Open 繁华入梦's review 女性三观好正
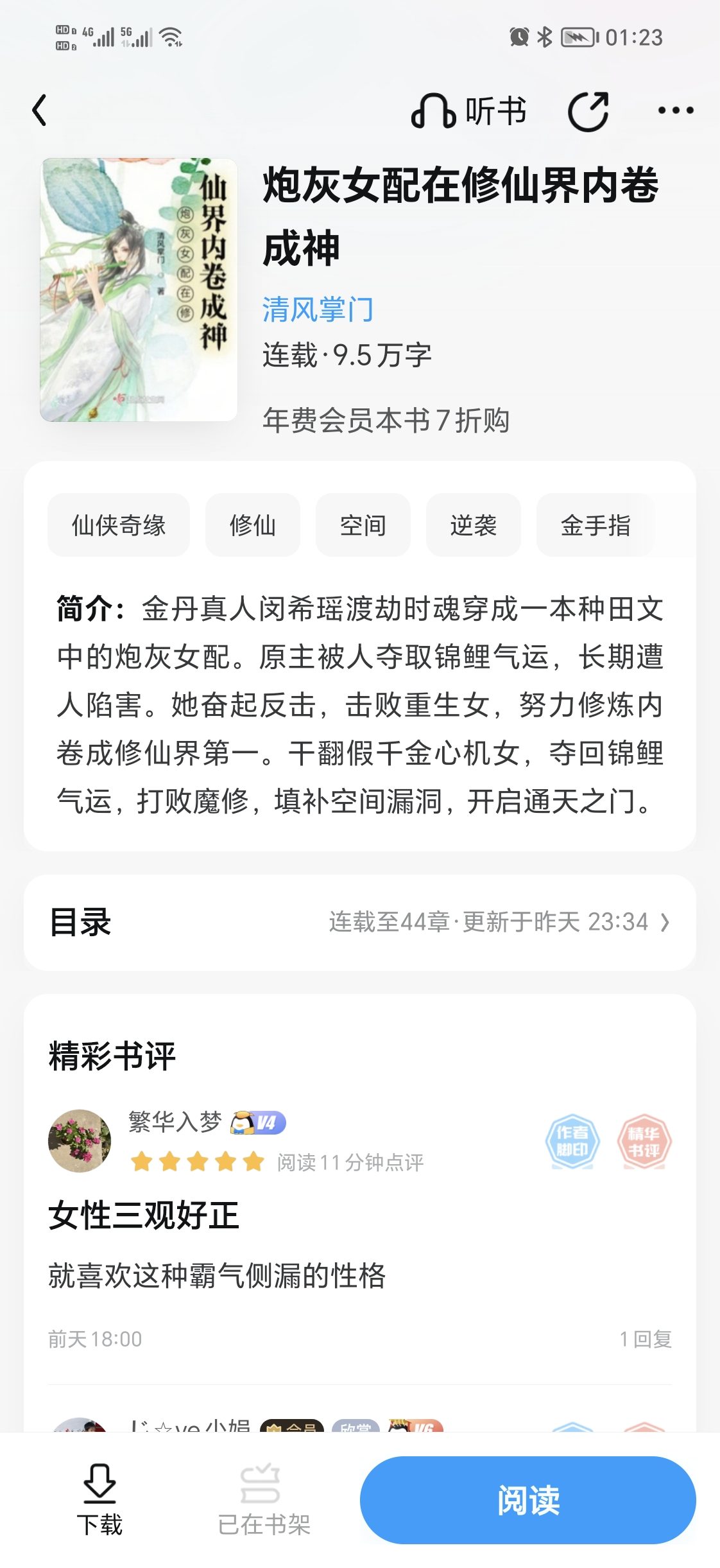720x1568 pixels. (144, 1215)
